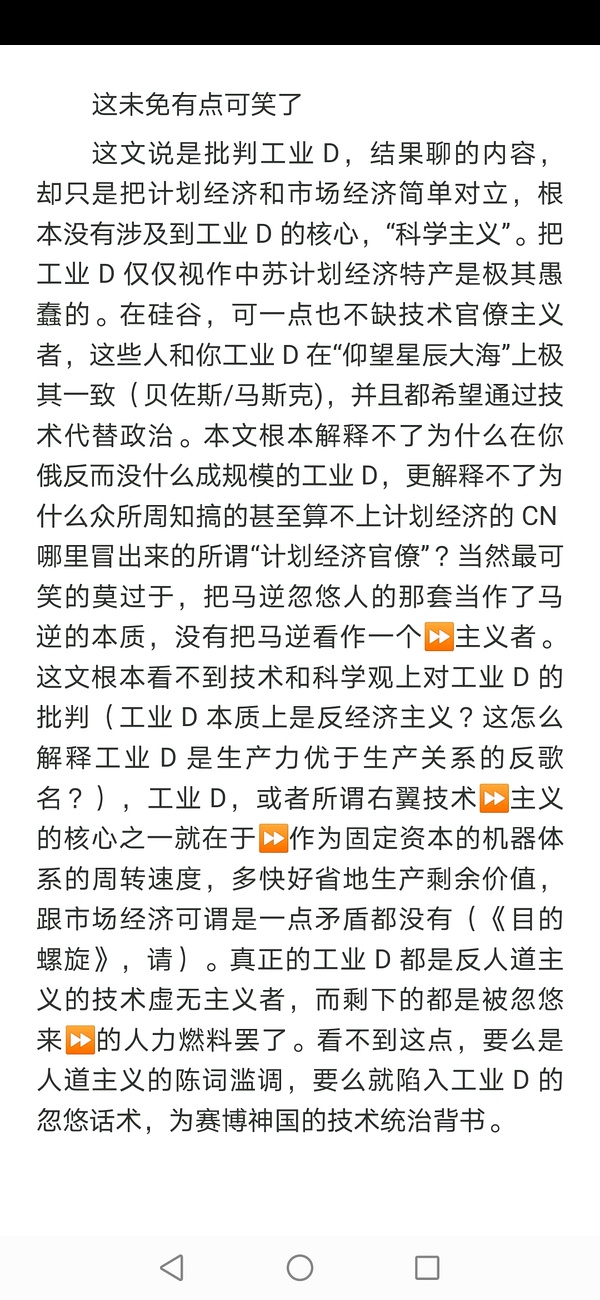Go to the home screen

300,1267
